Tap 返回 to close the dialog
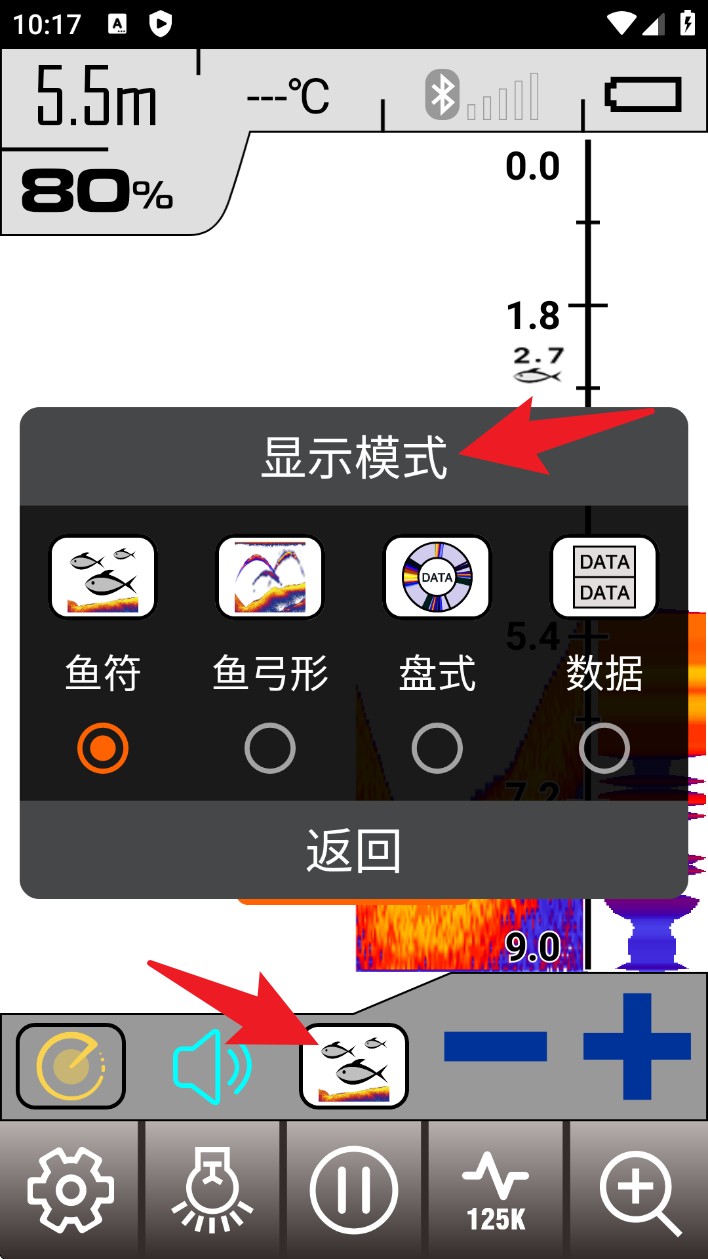This screenshot has width=708, height=1259. [x=353, y=850]
